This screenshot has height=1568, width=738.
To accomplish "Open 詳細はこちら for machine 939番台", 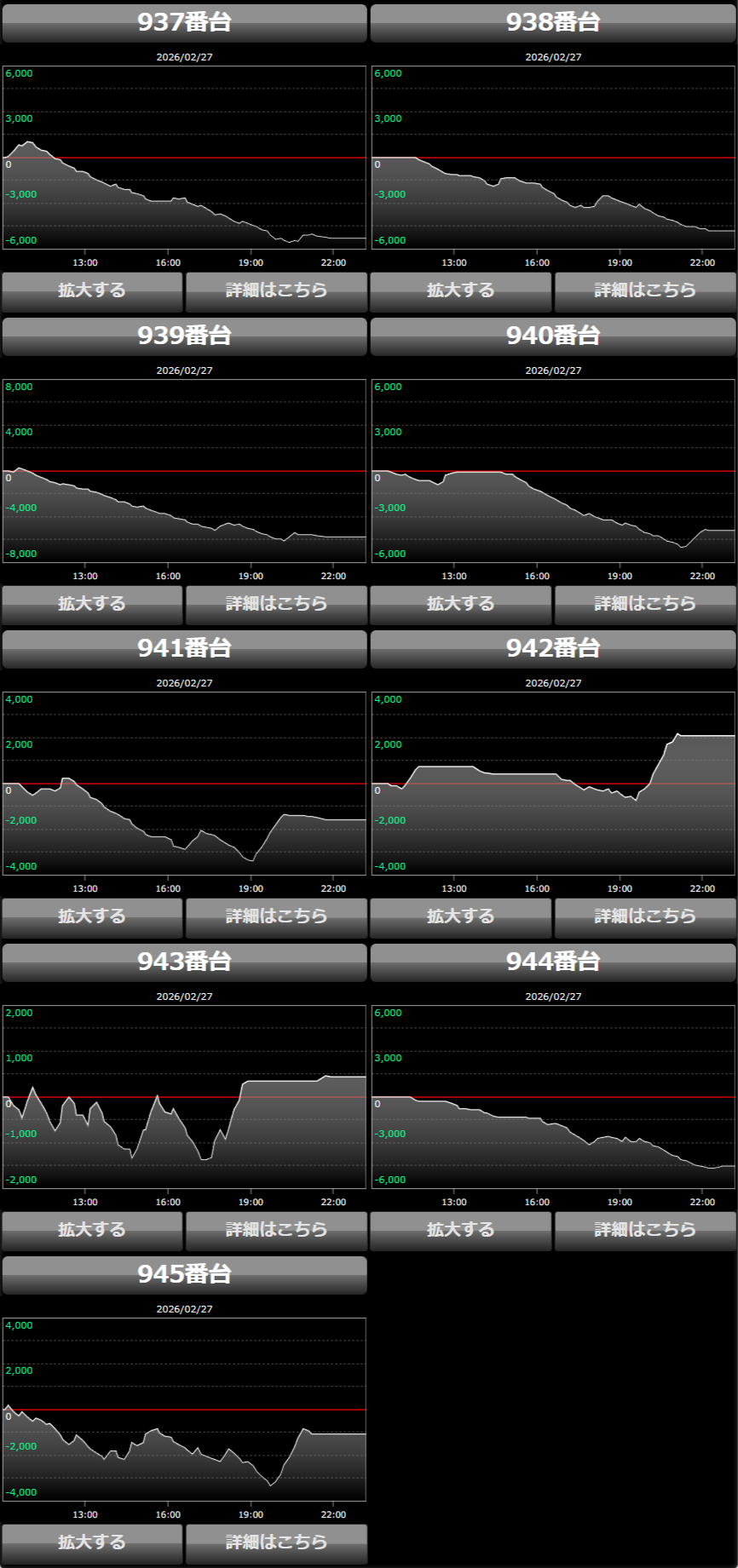I will [276, 605].
